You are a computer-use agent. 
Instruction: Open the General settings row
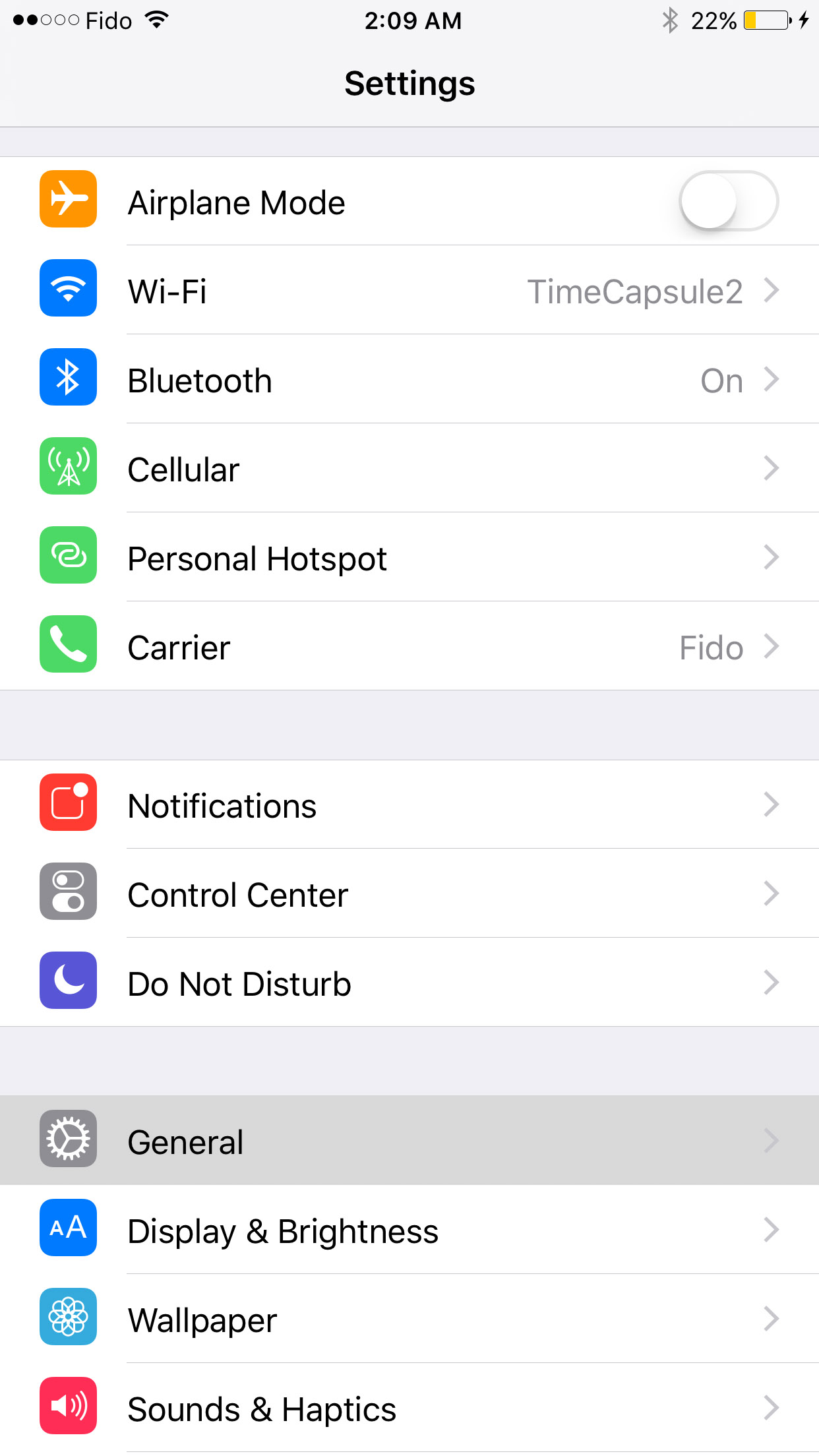tap(409, 1141)
